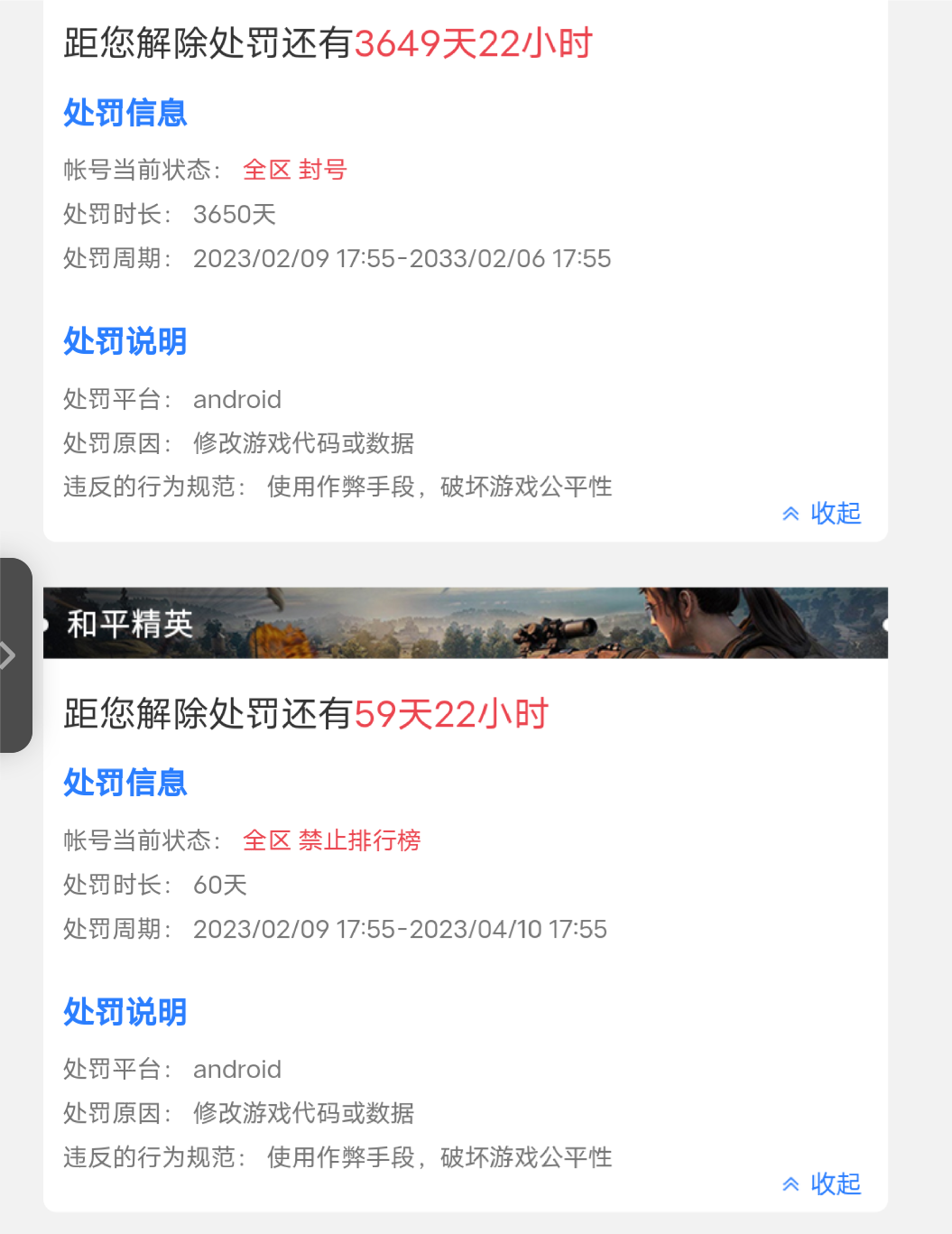Click the 处罚时长 3650天 duration value
This screenshot has height=1234, width=952.
pyautogui.click(x=234, y=215)
